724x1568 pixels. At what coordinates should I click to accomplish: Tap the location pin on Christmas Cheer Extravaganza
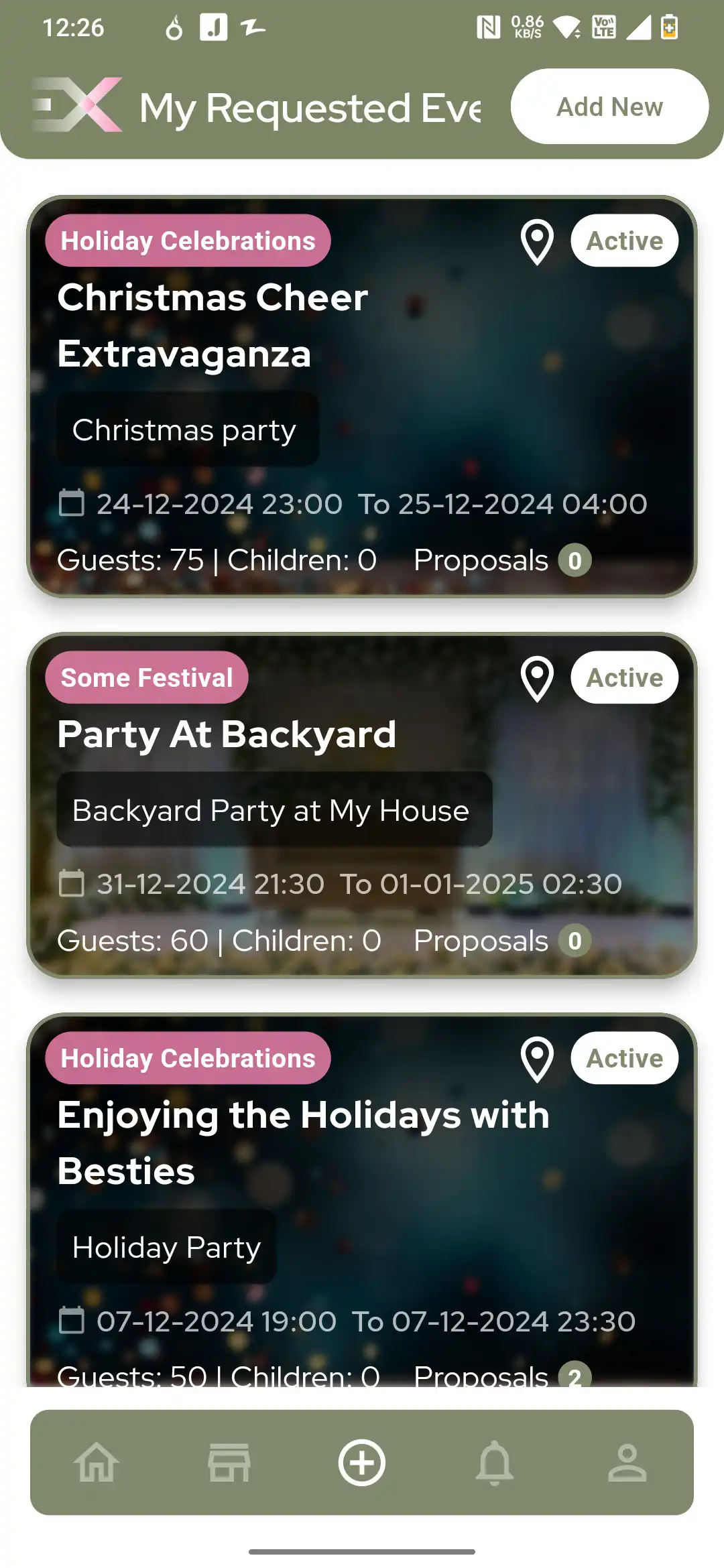click(536, 241)
